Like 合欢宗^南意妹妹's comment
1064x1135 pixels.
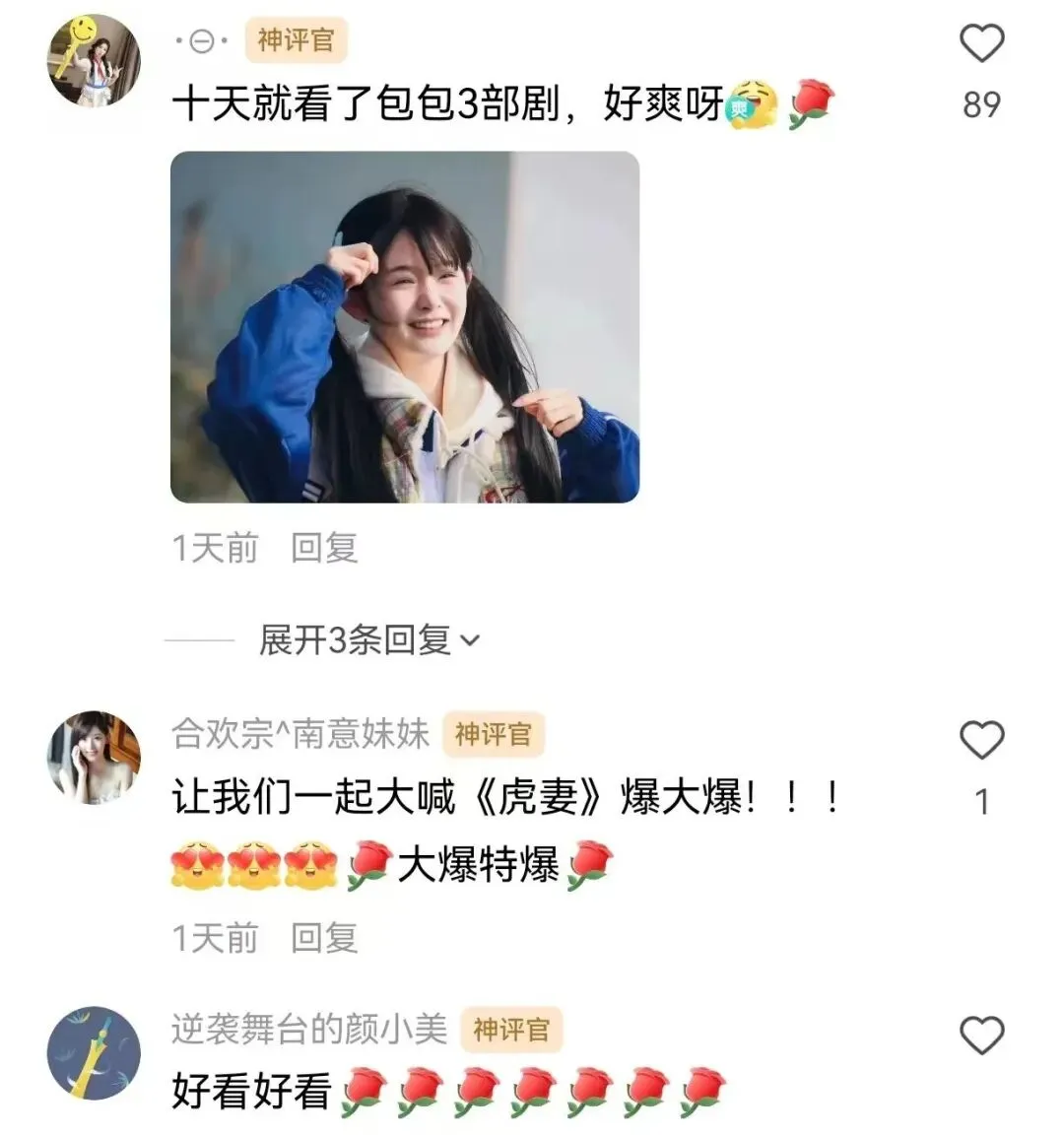click(x=981, y=740)
